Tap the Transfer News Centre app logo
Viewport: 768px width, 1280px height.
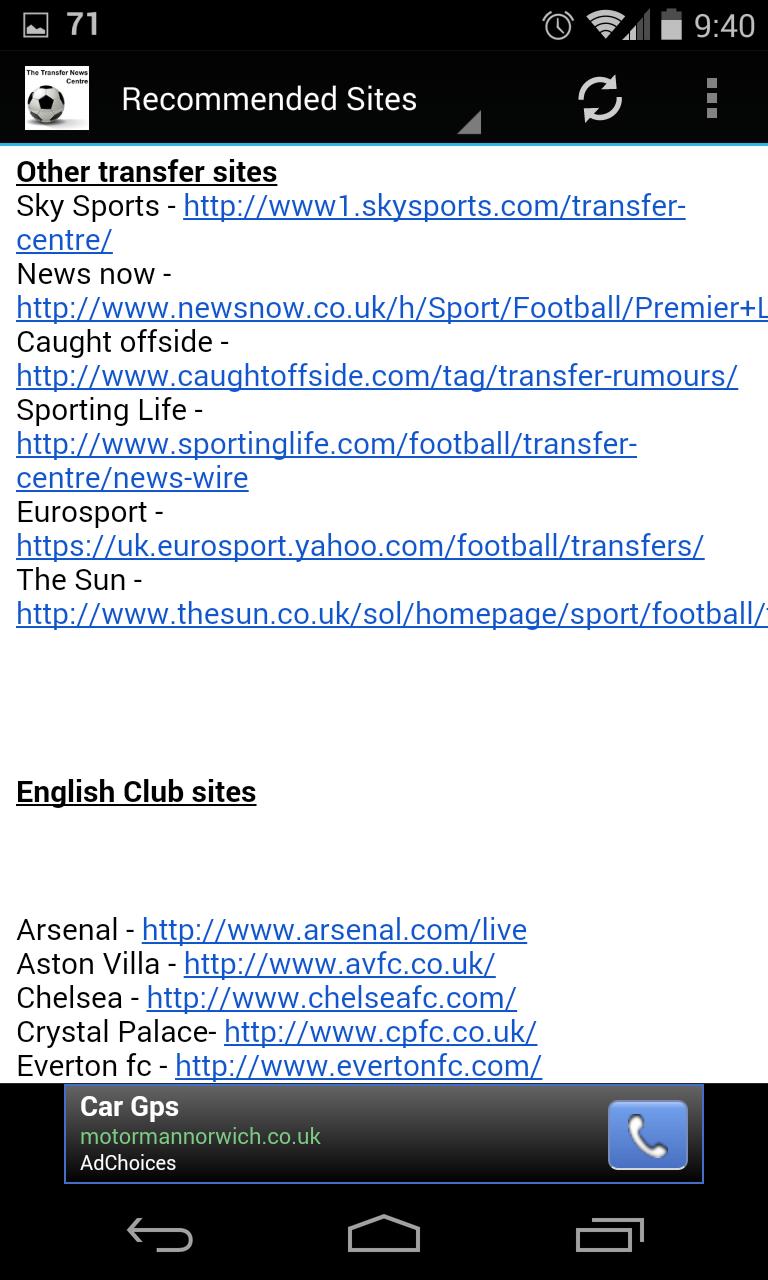point(57,97)
